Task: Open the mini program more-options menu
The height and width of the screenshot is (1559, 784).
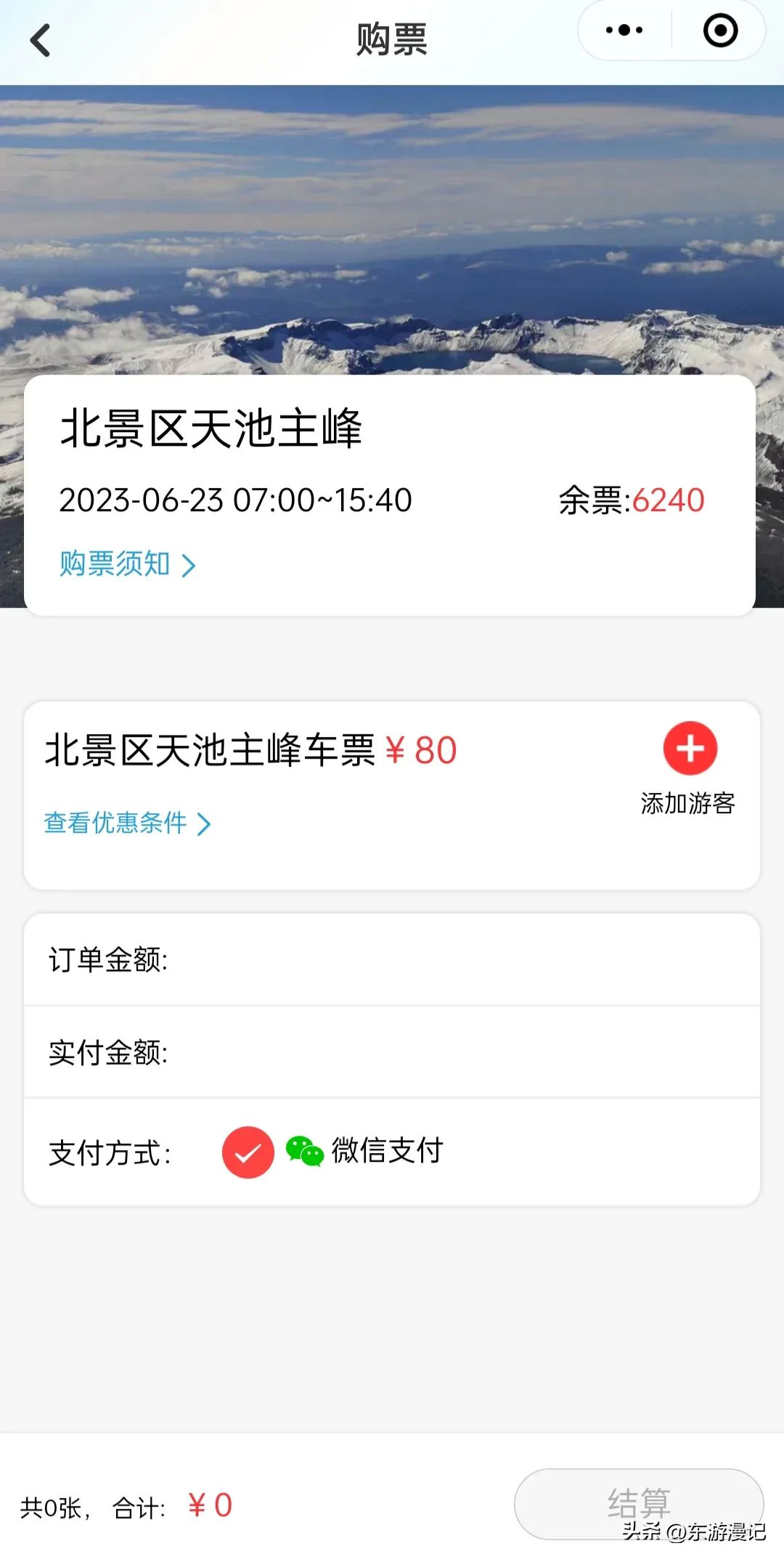Action: pyautogui.click(x=624, y=30)
